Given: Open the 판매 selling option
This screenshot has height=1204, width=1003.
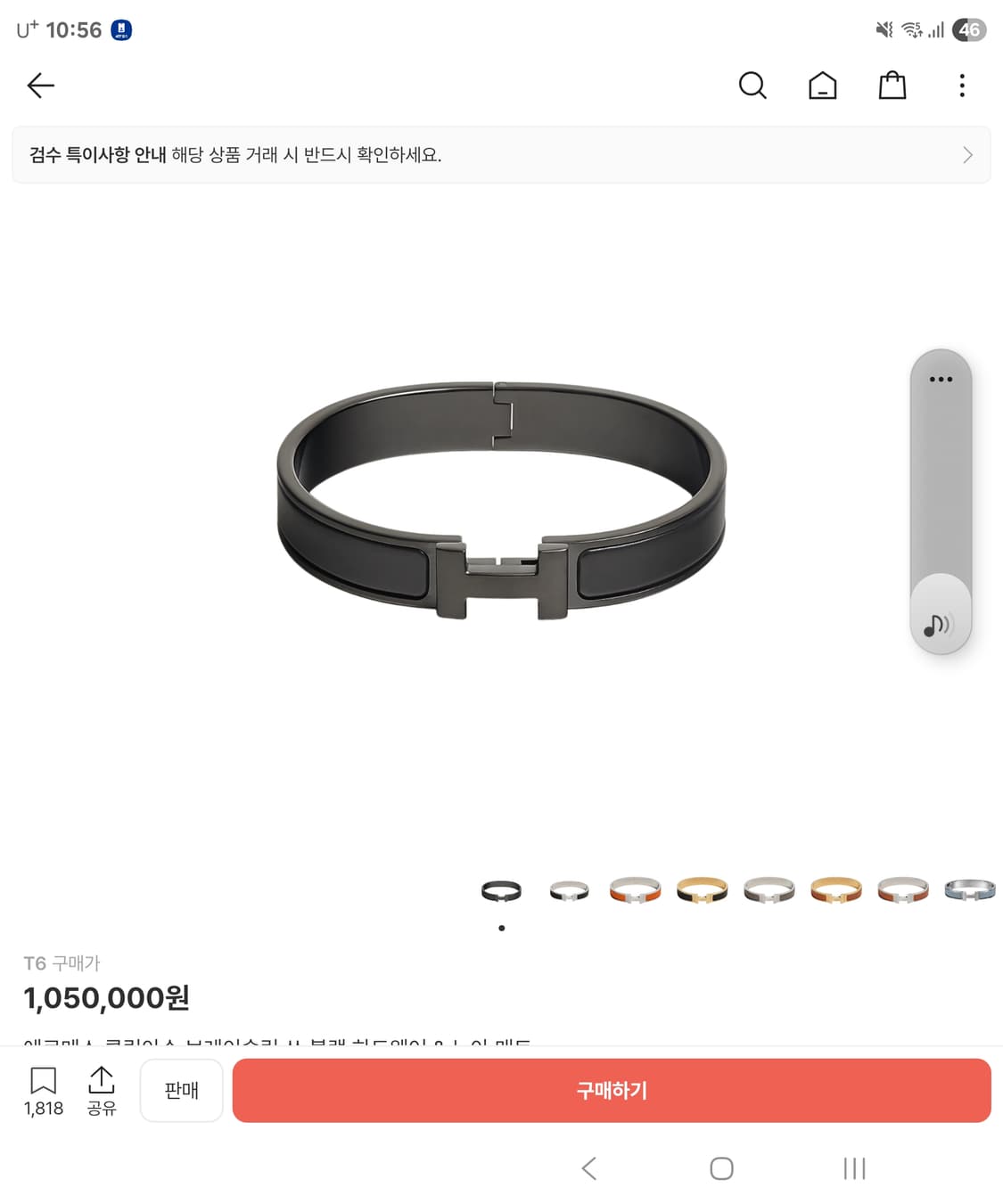Looking at the screenshot, I should (x=181, y=1090).
